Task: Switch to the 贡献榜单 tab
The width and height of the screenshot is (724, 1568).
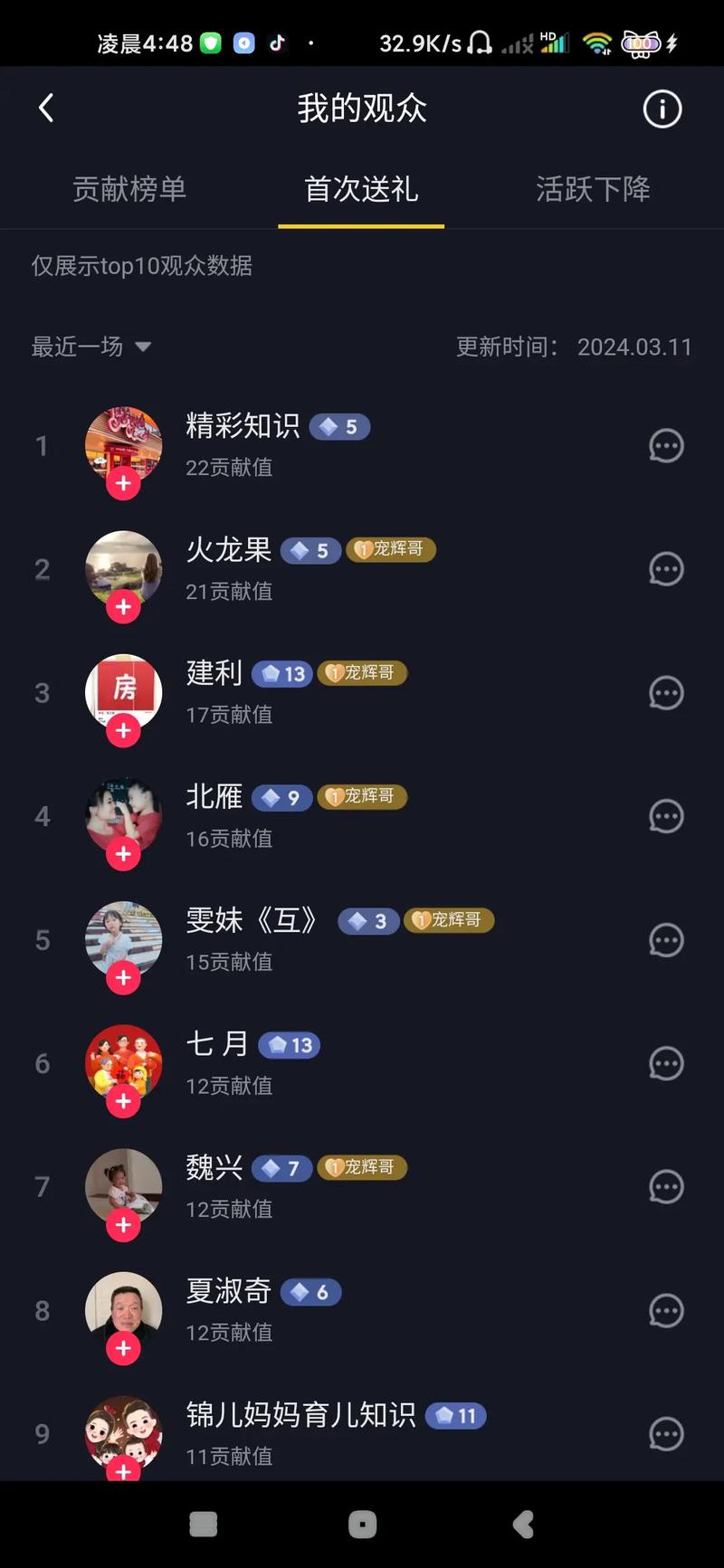Action: click(129, 189)
